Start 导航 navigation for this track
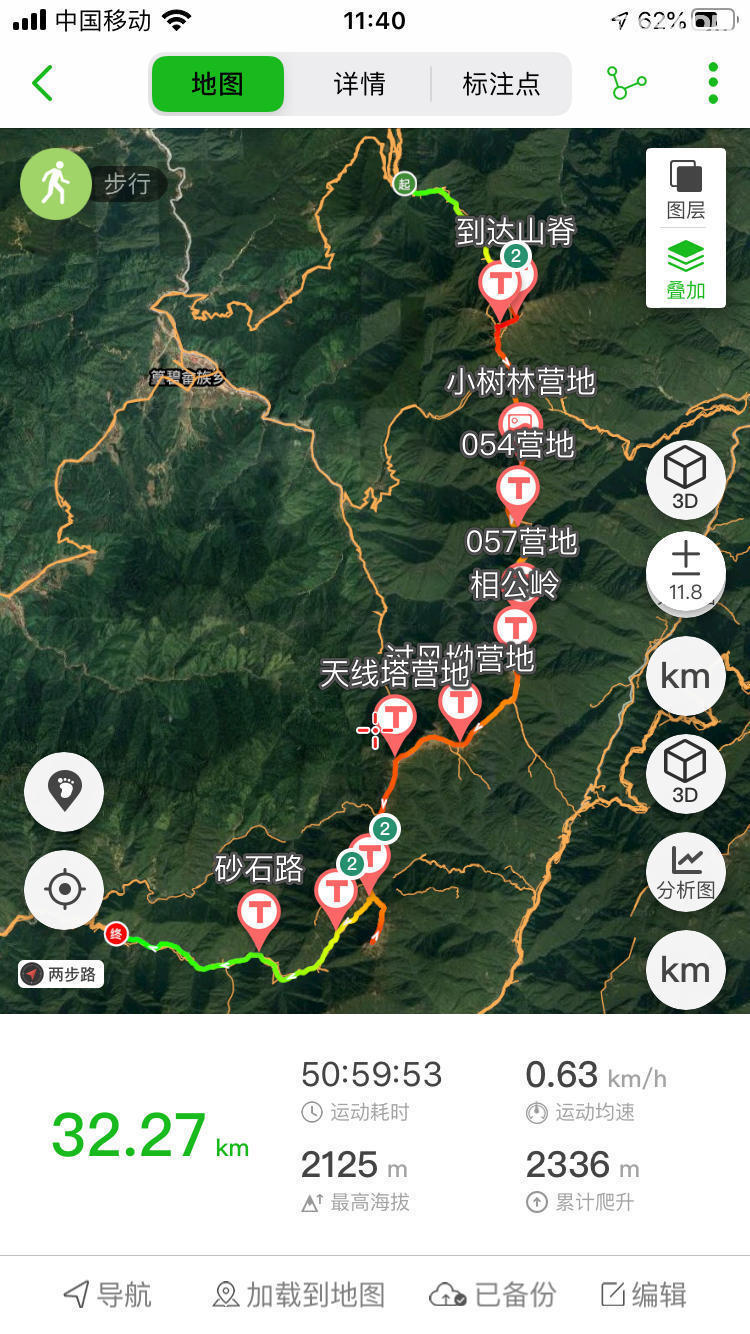This screenshot has width=750, height=1334. pyautogui.click(x=107, y=1295)
